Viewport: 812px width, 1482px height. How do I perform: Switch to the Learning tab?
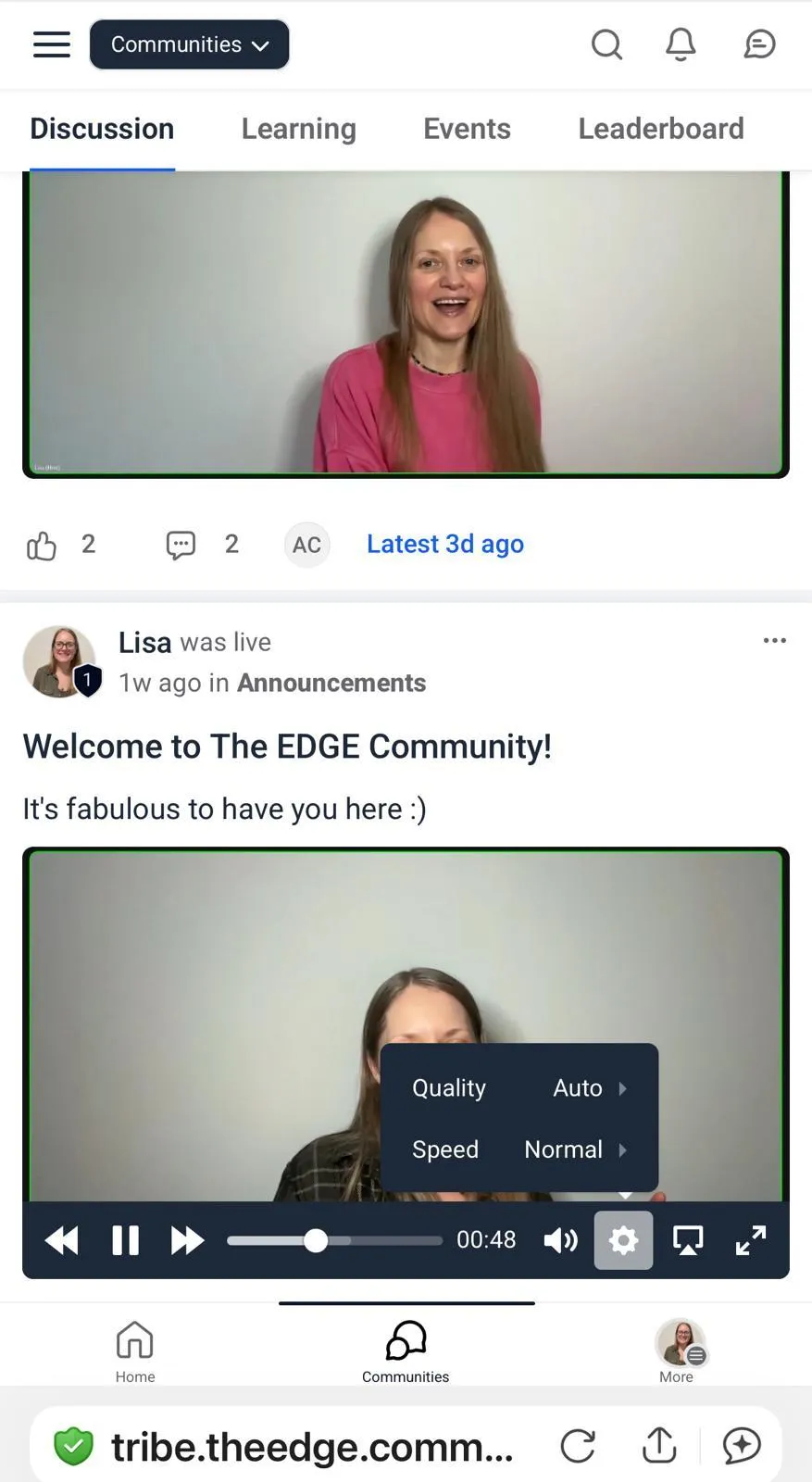[298, 129]
